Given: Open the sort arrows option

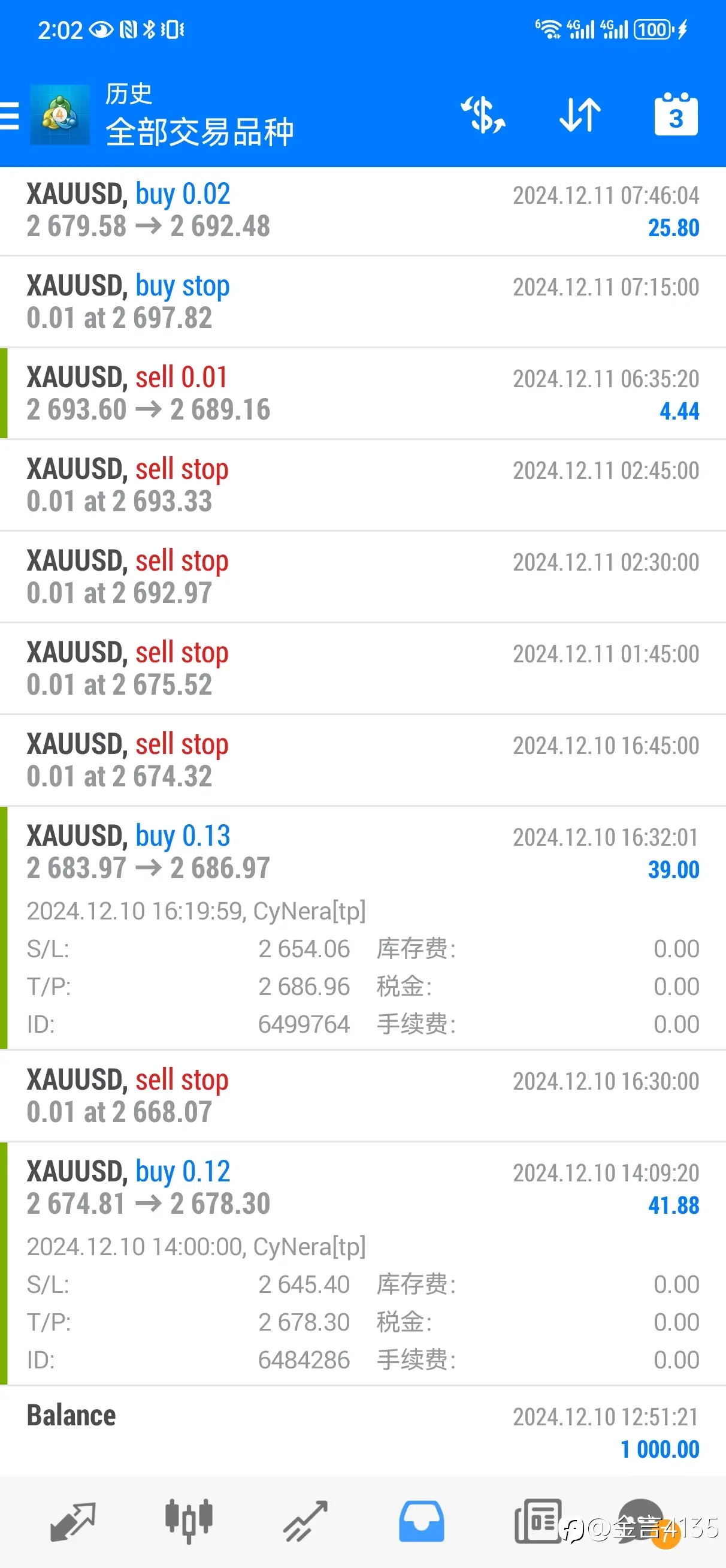Looking at the screenshot, I should 580,114.
